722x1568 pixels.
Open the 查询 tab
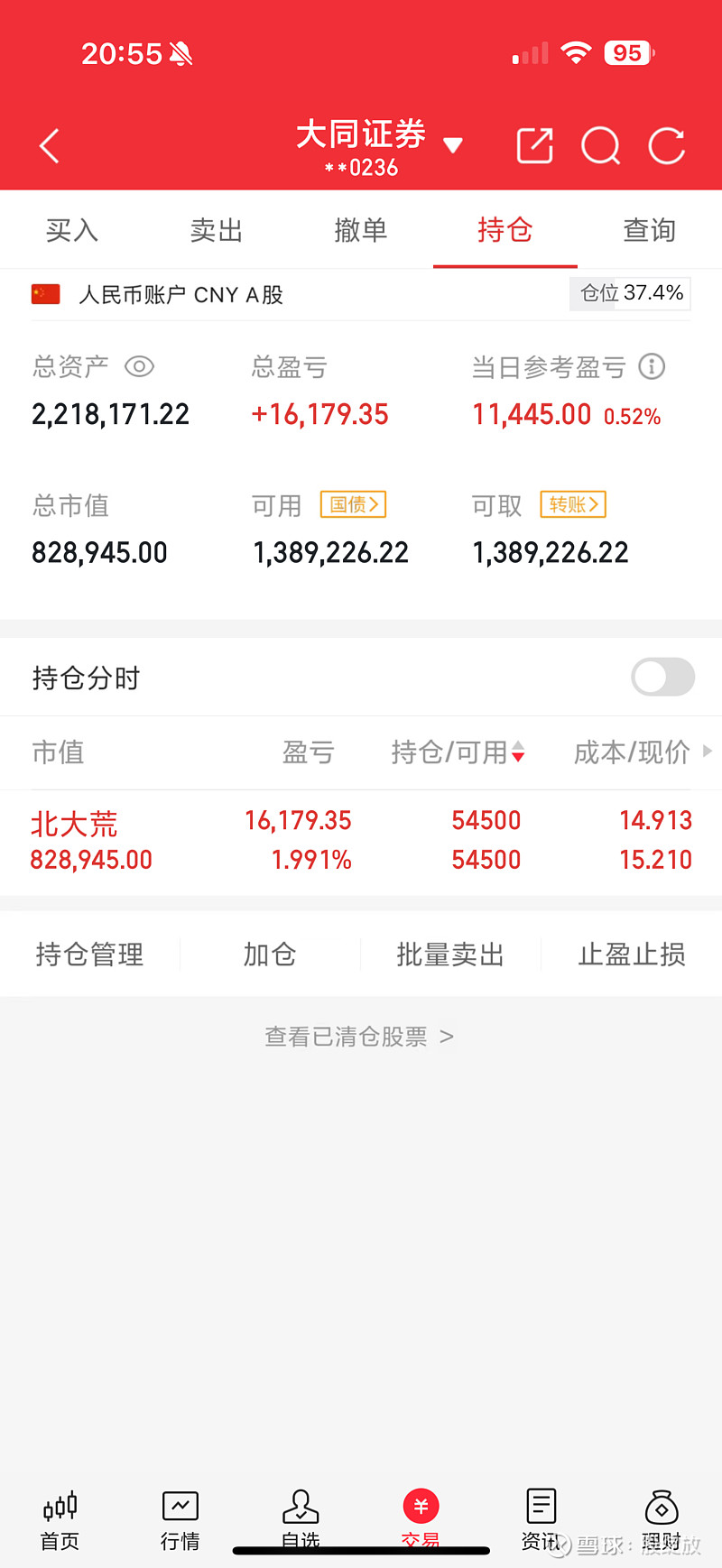[650, 230]
